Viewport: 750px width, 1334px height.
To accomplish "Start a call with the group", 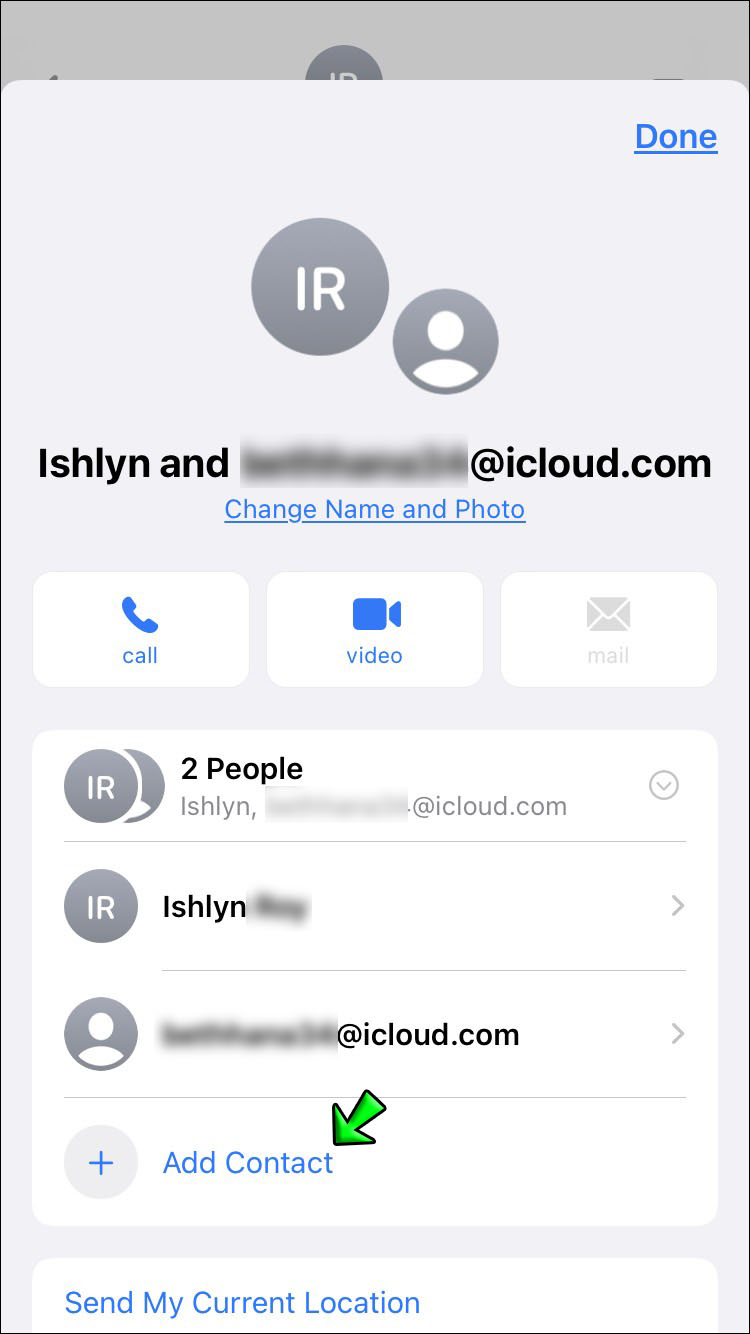I will [140, 629].
